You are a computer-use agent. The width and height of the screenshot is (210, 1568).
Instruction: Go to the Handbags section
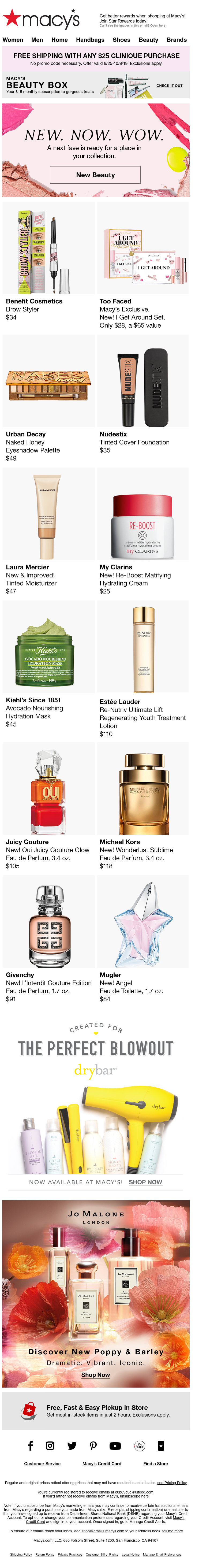pos(90,40)
